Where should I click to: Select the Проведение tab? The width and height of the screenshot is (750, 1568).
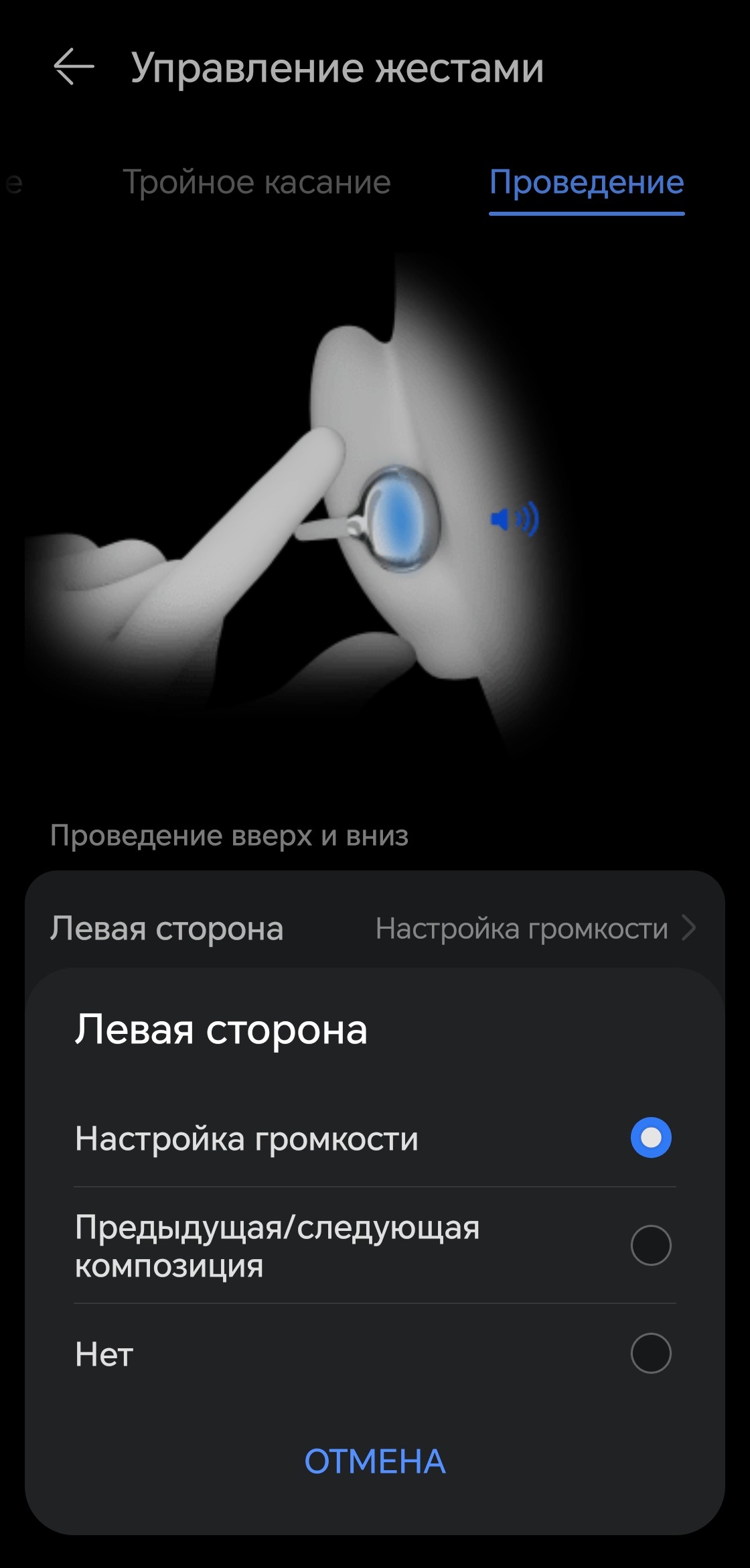[587, 182]
